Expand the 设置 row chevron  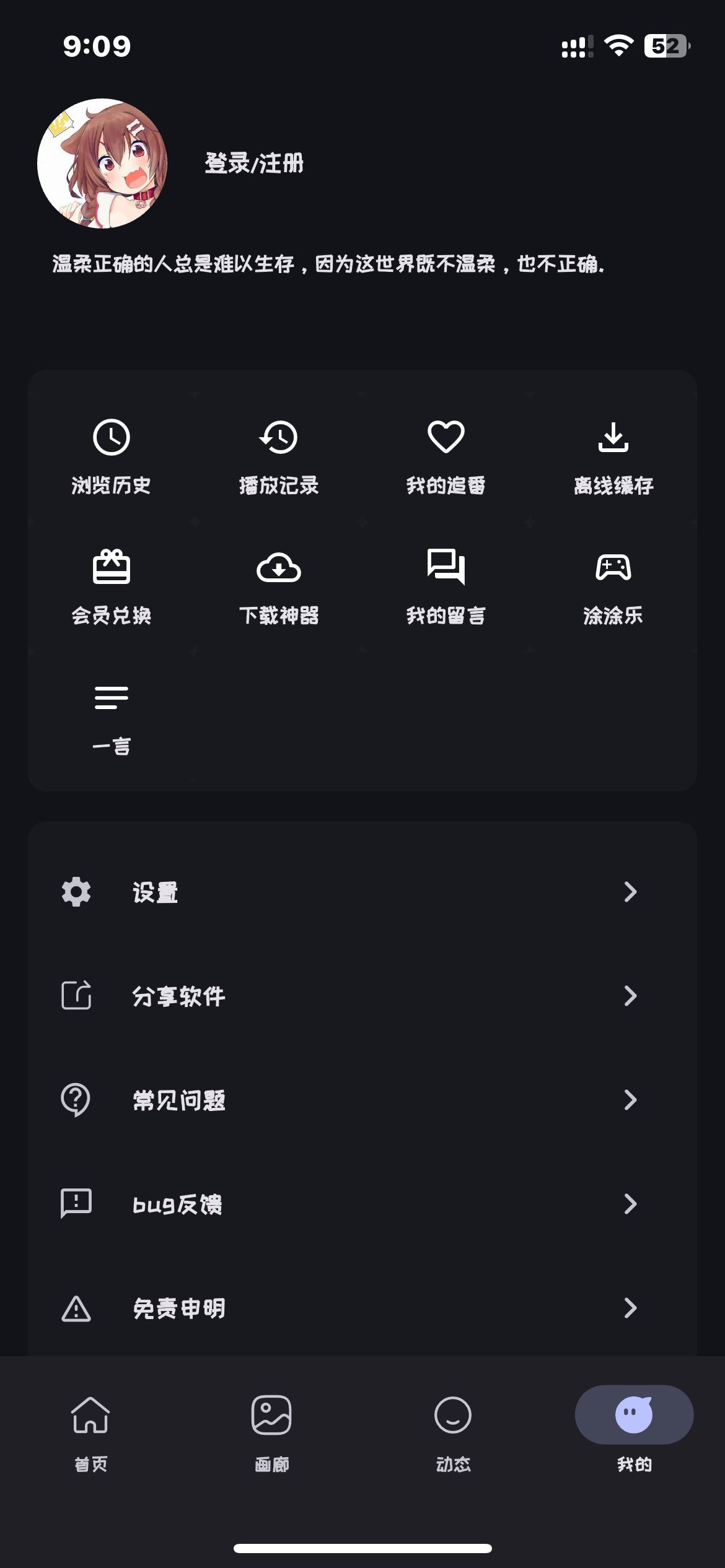pos(631,892)
